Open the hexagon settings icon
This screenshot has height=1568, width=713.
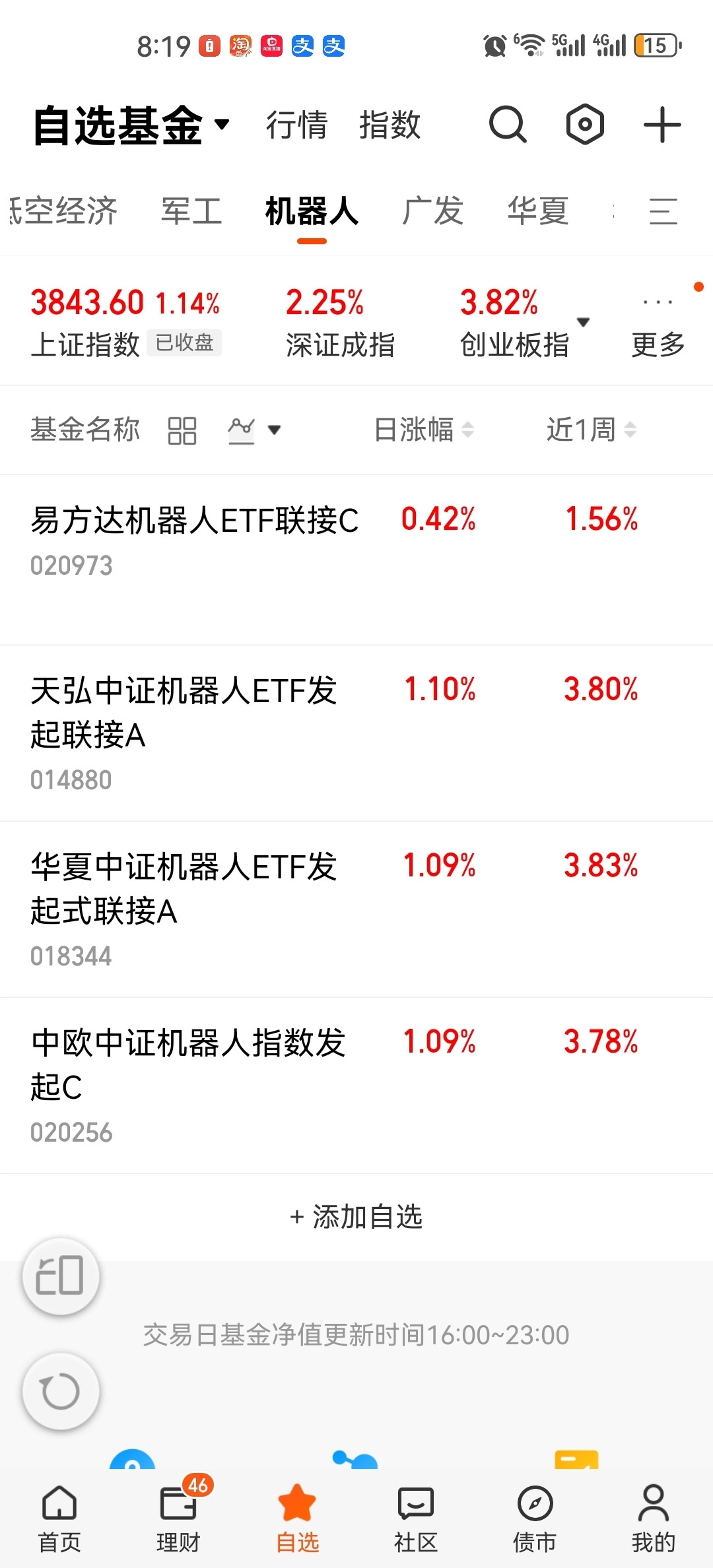[x=585, y=124]
